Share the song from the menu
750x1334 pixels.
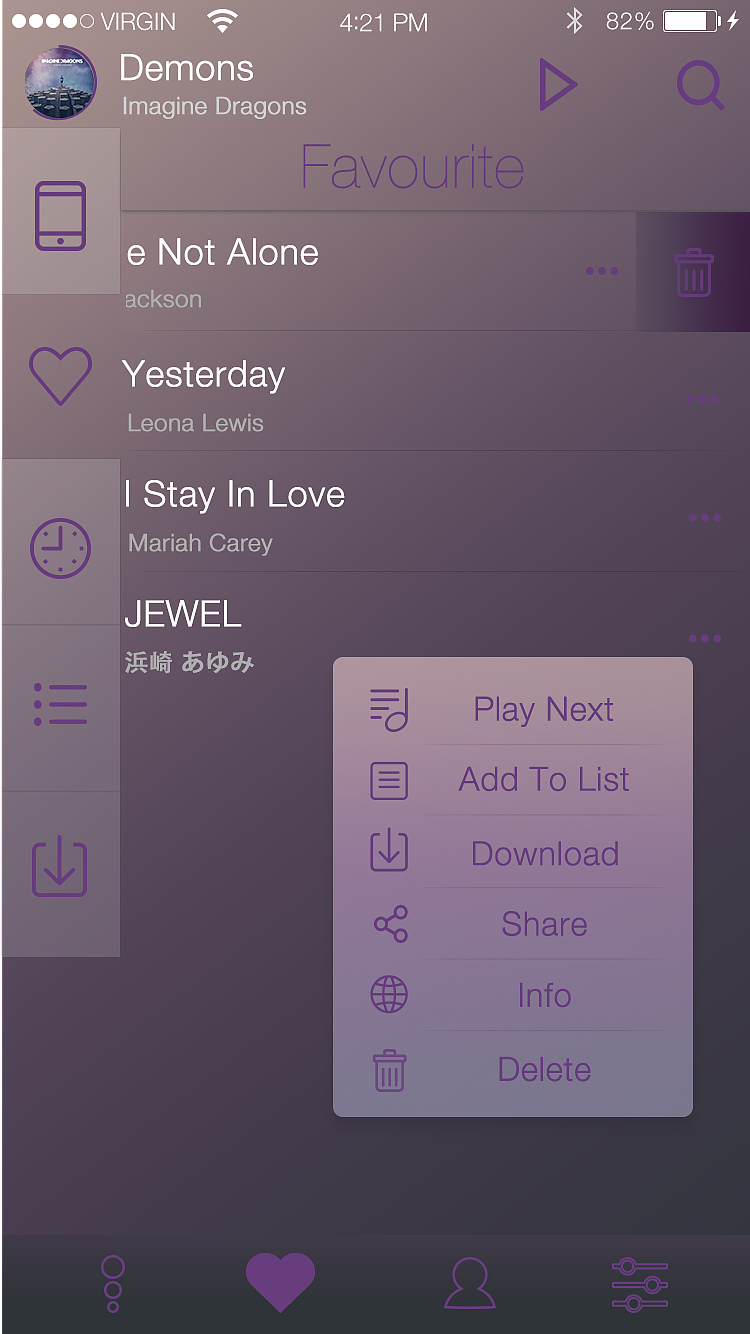[x=513, y=924]
